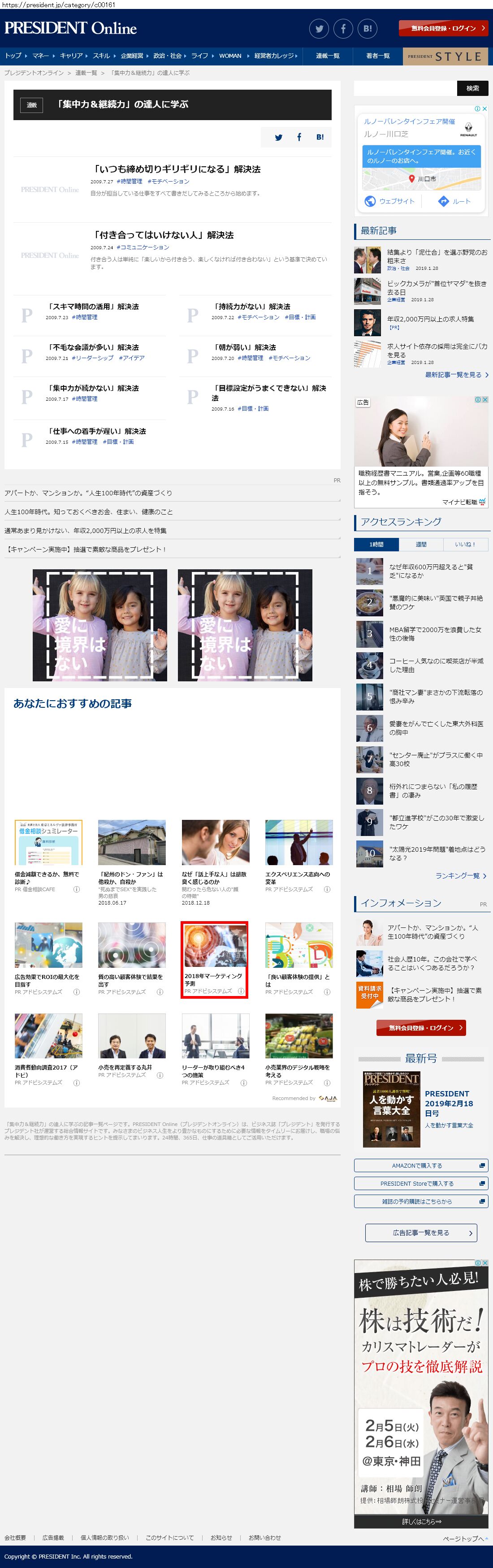Open マネー navigation menu

pyautogui.click(x=41, y=56)
